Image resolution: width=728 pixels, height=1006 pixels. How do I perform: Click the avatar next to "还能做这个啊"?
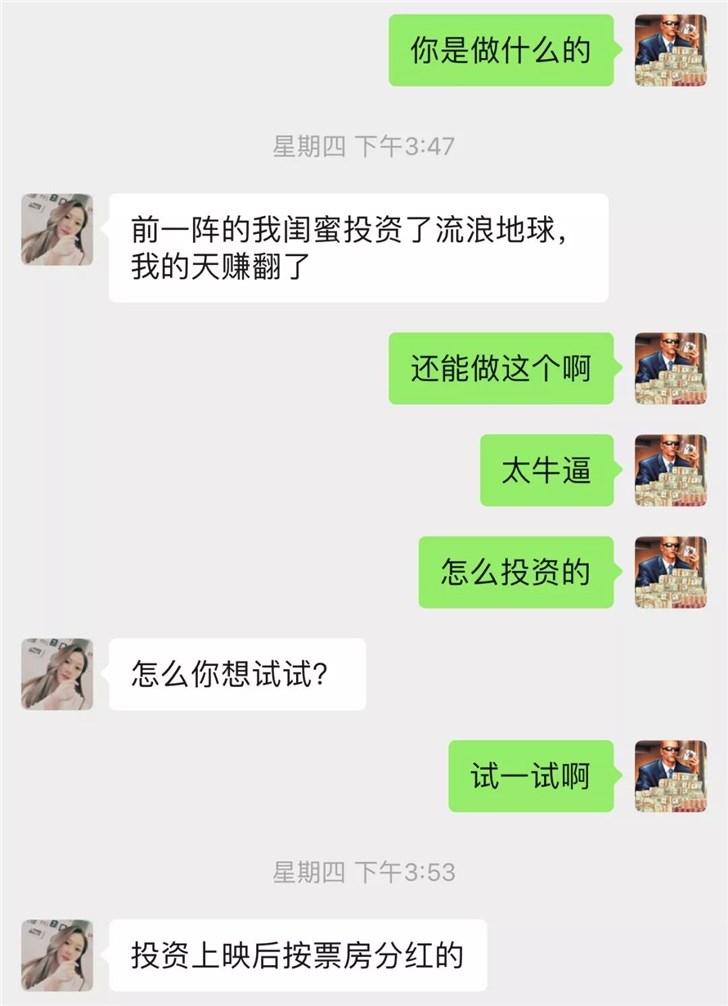(x=672, y=367)
